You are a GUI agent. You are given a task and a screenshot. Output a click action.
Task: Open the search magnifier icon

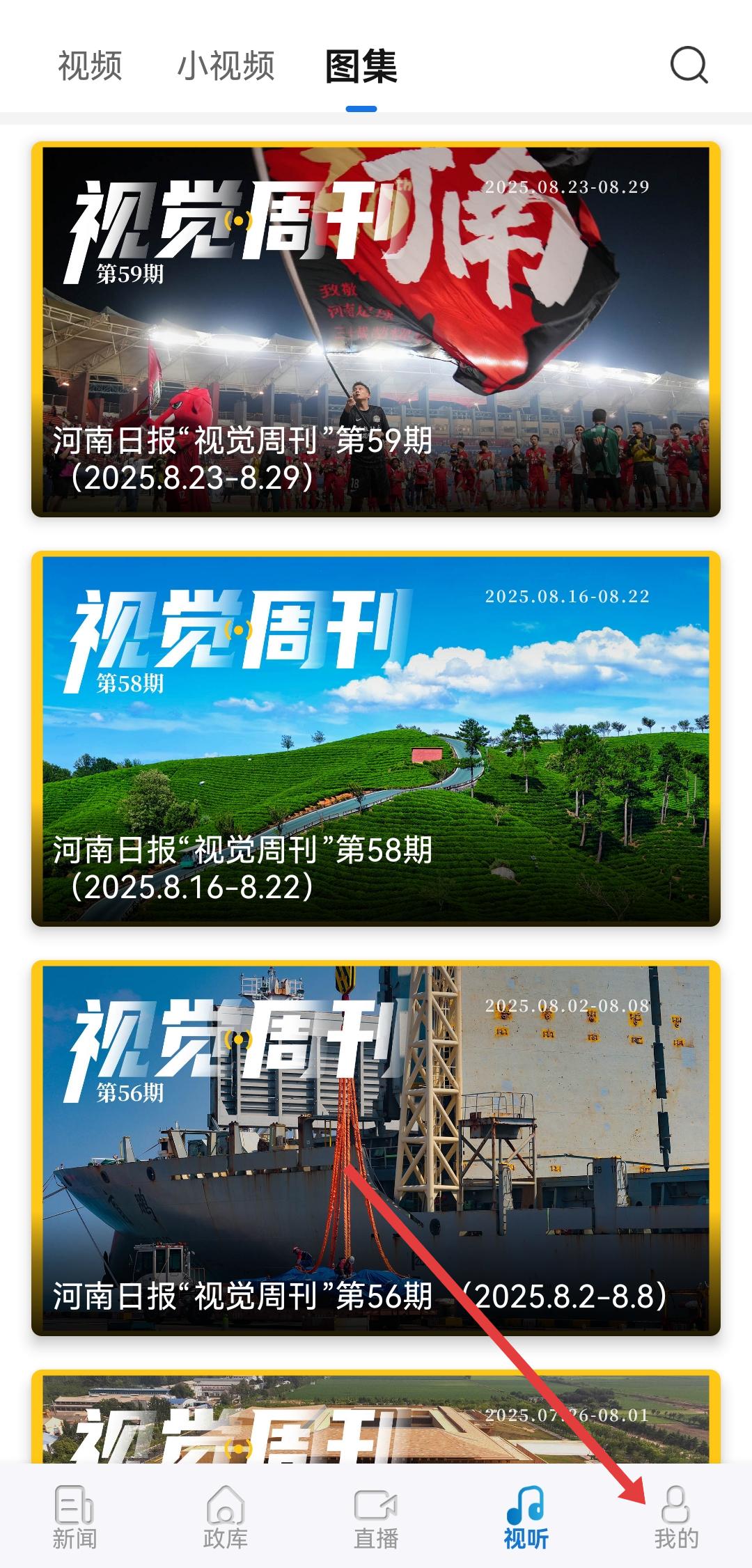689,65
